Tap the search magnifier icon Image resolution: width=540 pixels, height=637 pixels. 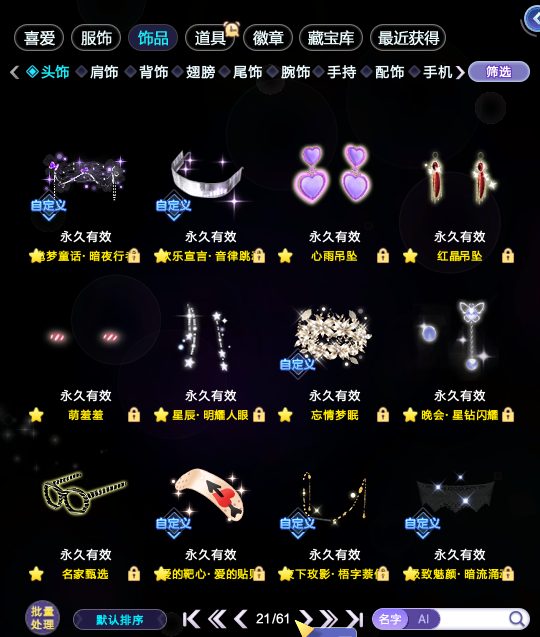[x=516, y=619]
